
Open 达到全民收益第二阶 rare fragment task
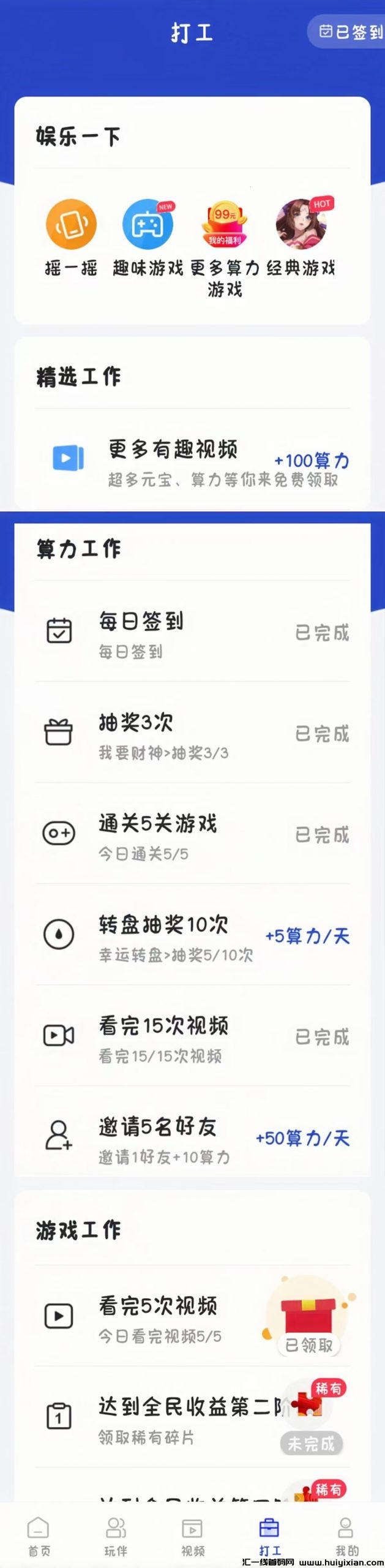coord(192,1417)
